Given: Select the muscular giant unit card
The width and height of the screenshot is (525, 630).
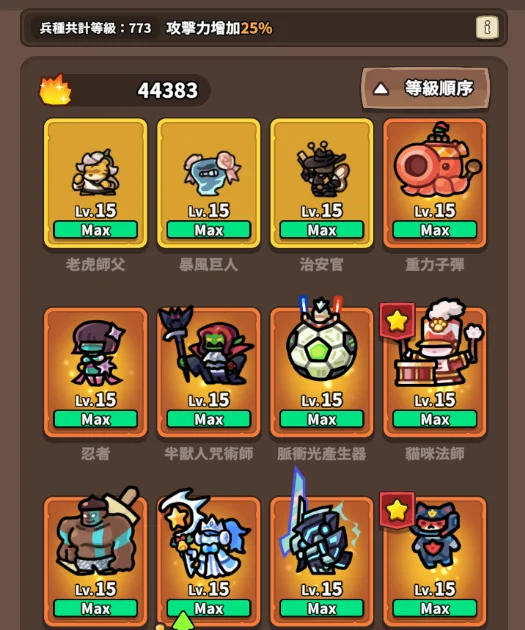Looking at the screenshot, I should [x=96, y=562].
